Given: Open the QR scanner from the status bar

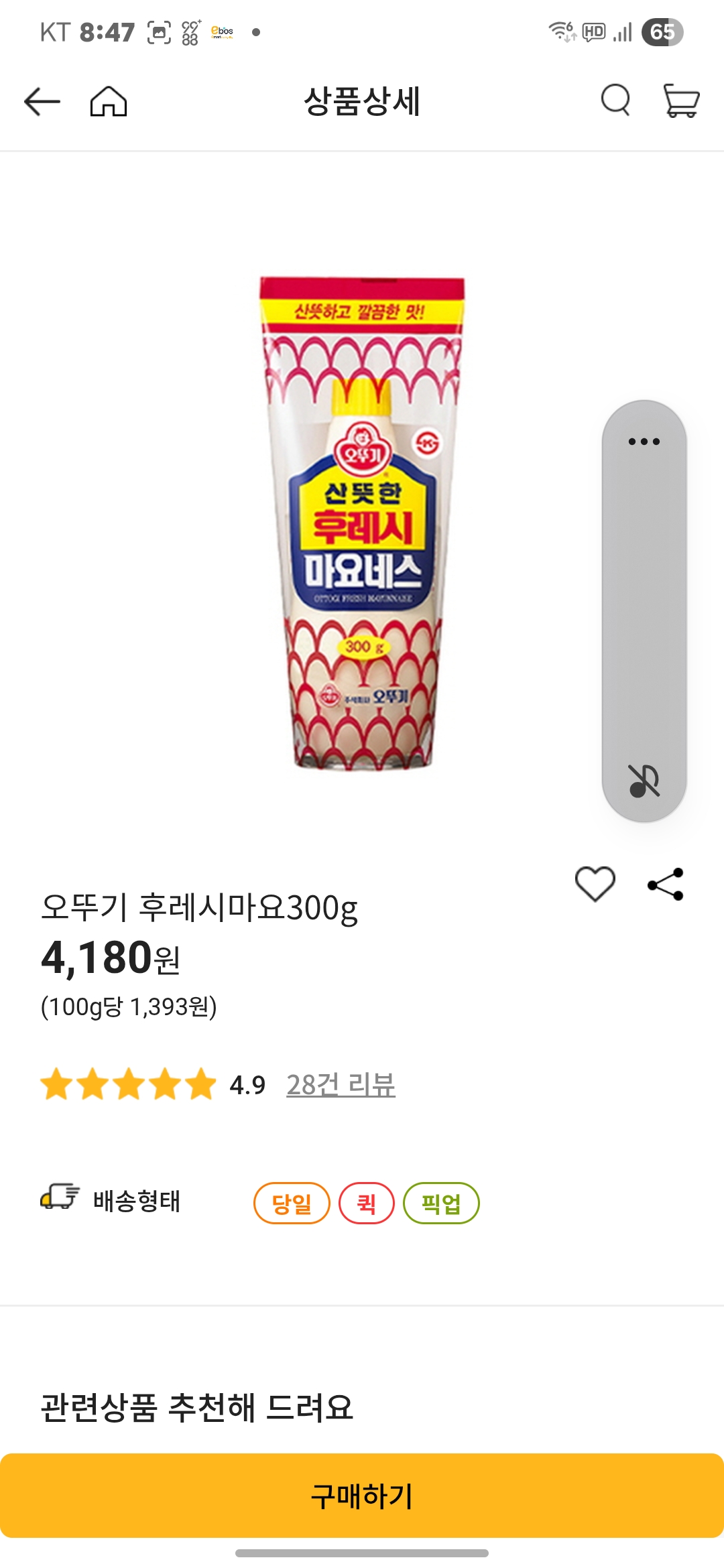Looking at the screenshot, I should click(x=159, y=30).
